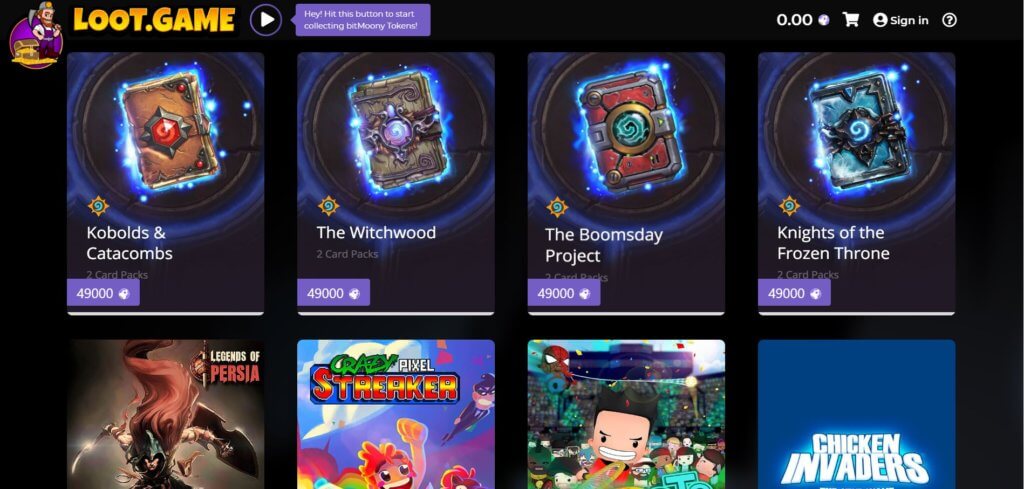Open Knights of the Frozen Throne pack

(x=856, y=180)
